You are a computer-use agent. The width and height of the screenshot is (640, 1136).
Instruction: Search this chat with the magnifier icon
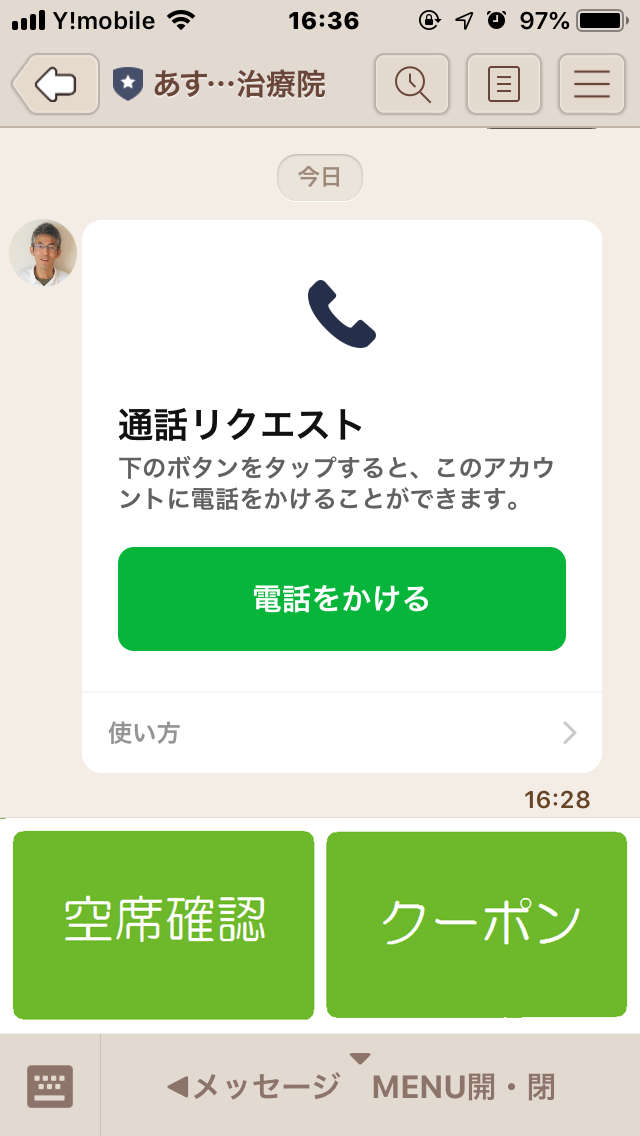pos(412,84)
